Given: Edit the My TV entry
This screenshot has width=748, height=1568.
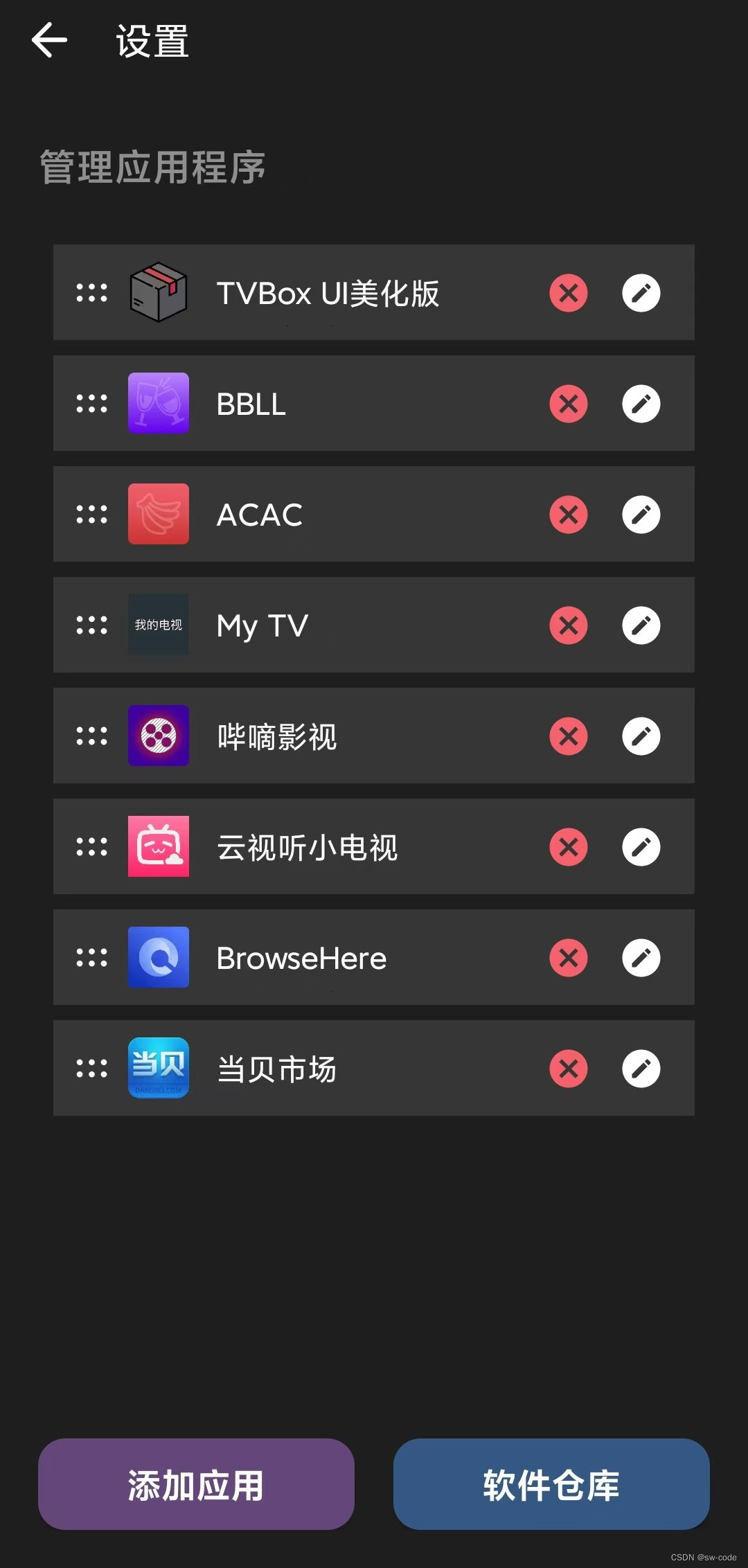Looking at the screenshot, I should tap(641, 625).
